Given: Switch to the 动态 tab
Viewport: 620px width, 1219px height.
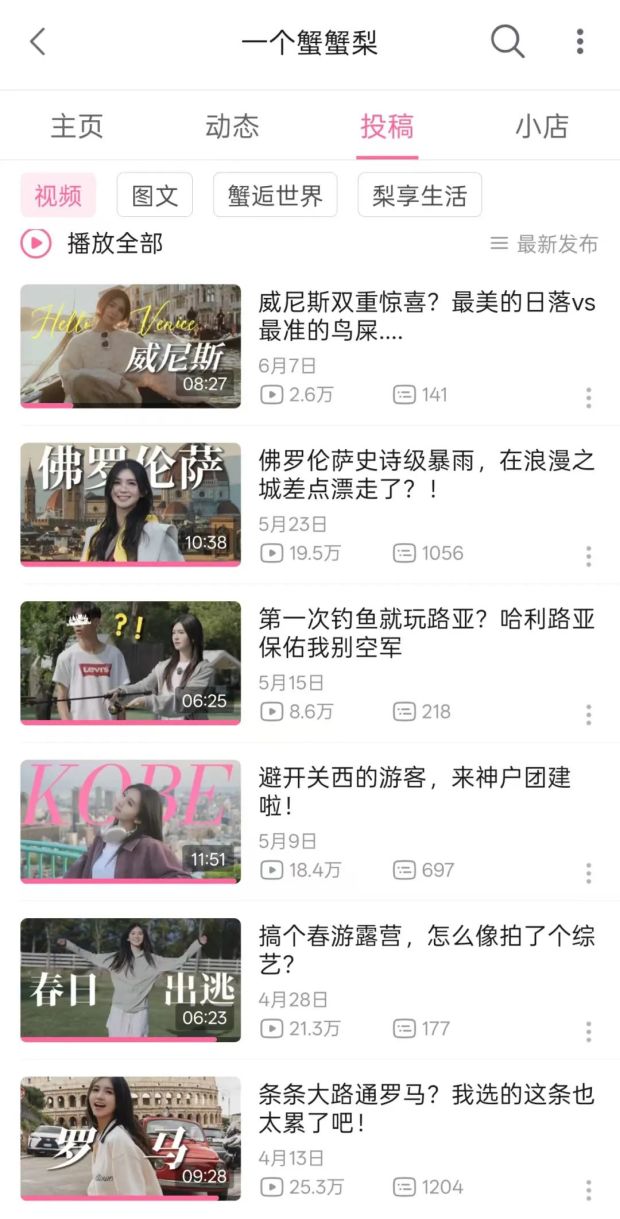Looking at the screenshot, I should [232, 126].
